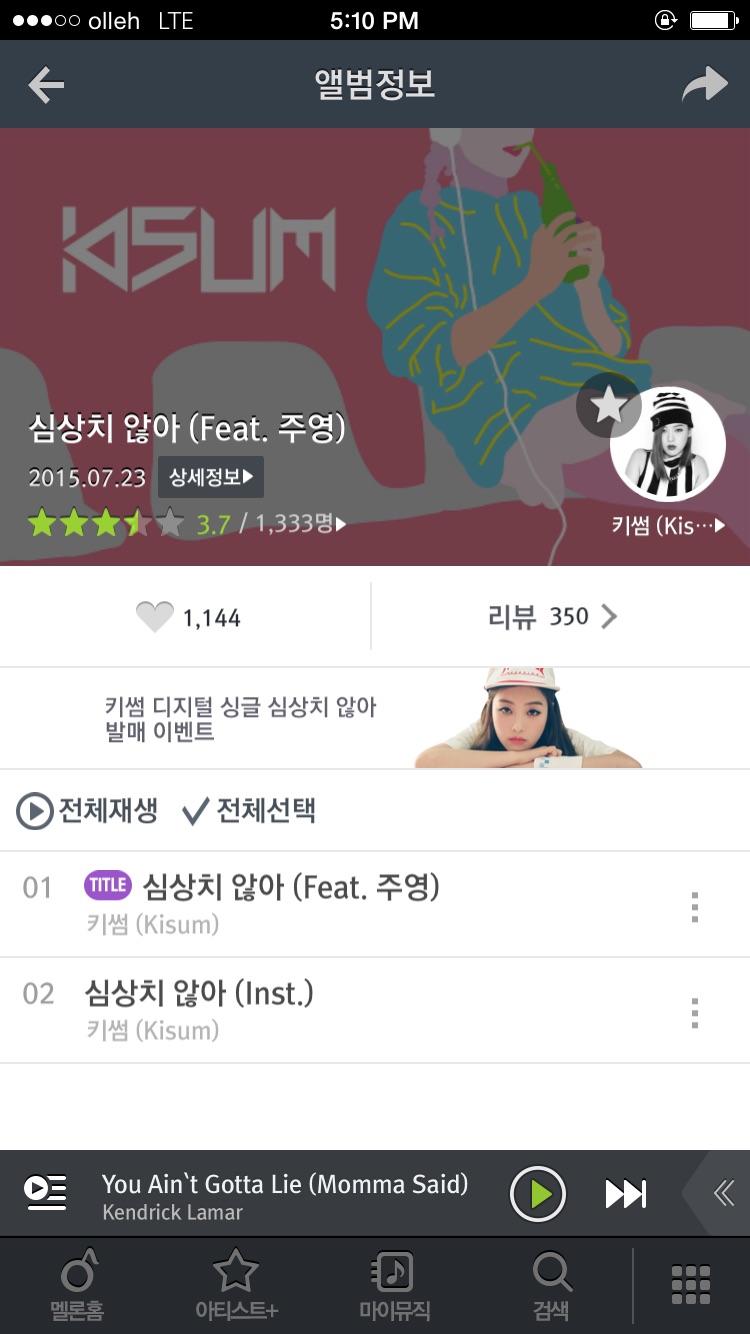Skip to the next track
Screen dimensions: 750x1334
[x=626, y=1193]
